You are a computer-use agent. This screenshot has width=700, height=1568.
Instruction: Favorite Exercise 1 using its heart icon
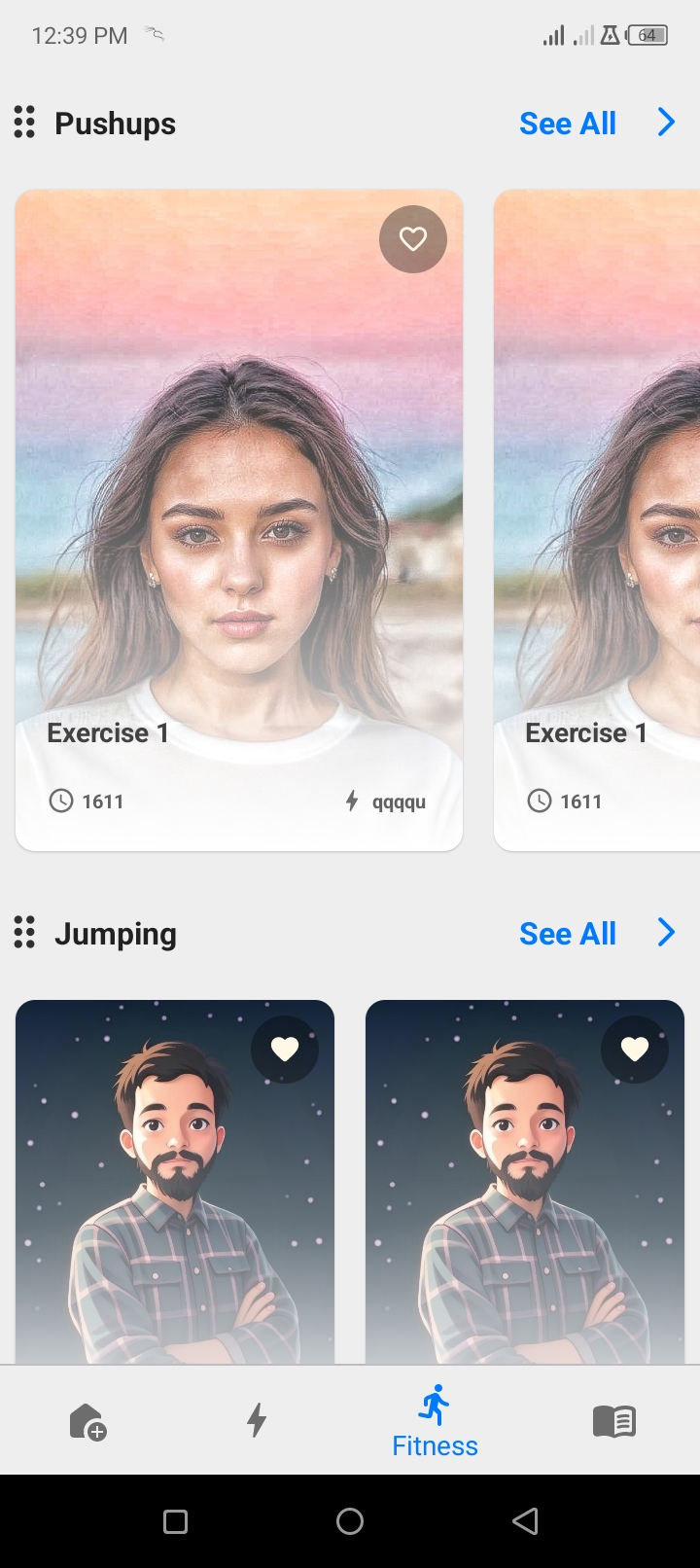(x=412, y=238)
